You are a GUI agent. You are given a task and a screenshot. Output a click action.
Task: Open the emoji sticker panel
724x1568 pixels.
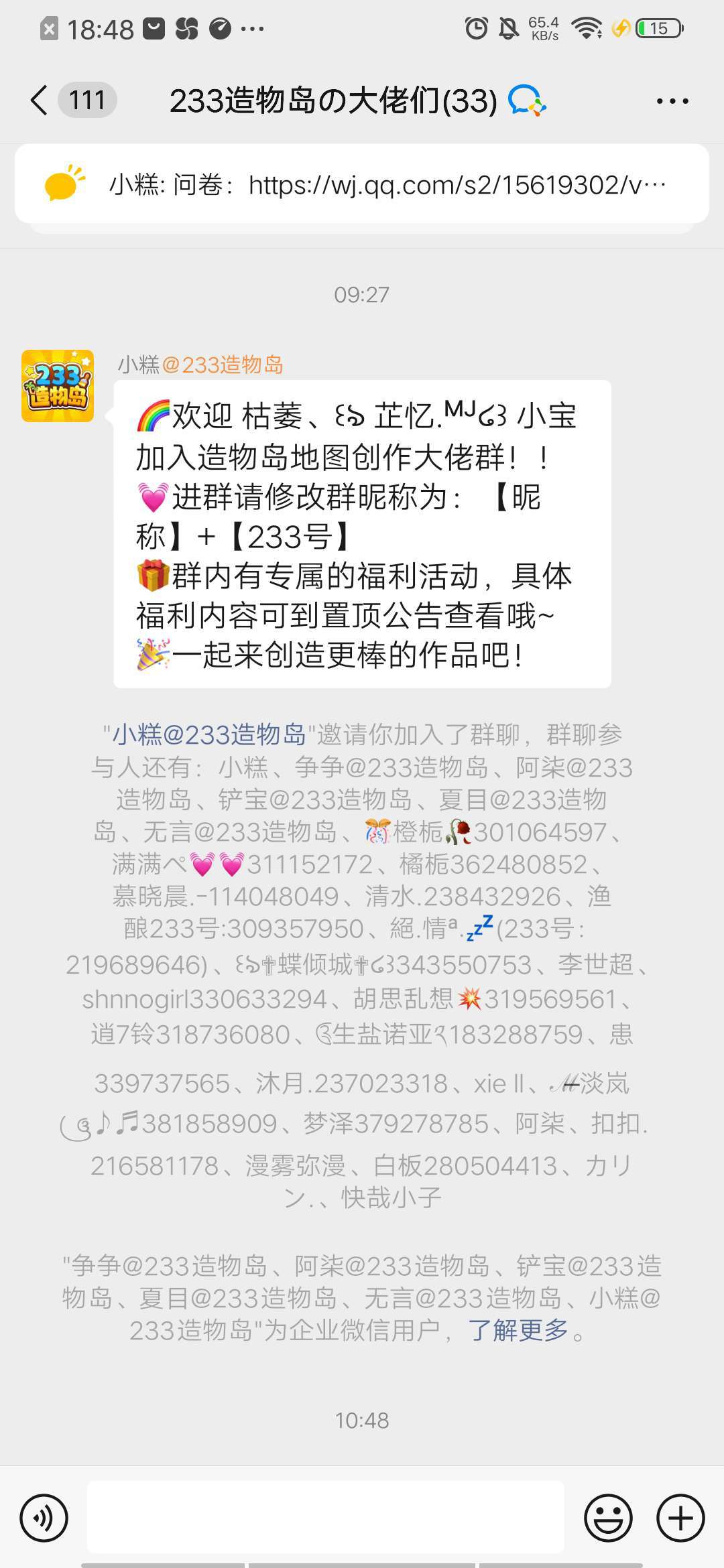click(x=608, y=1517)
